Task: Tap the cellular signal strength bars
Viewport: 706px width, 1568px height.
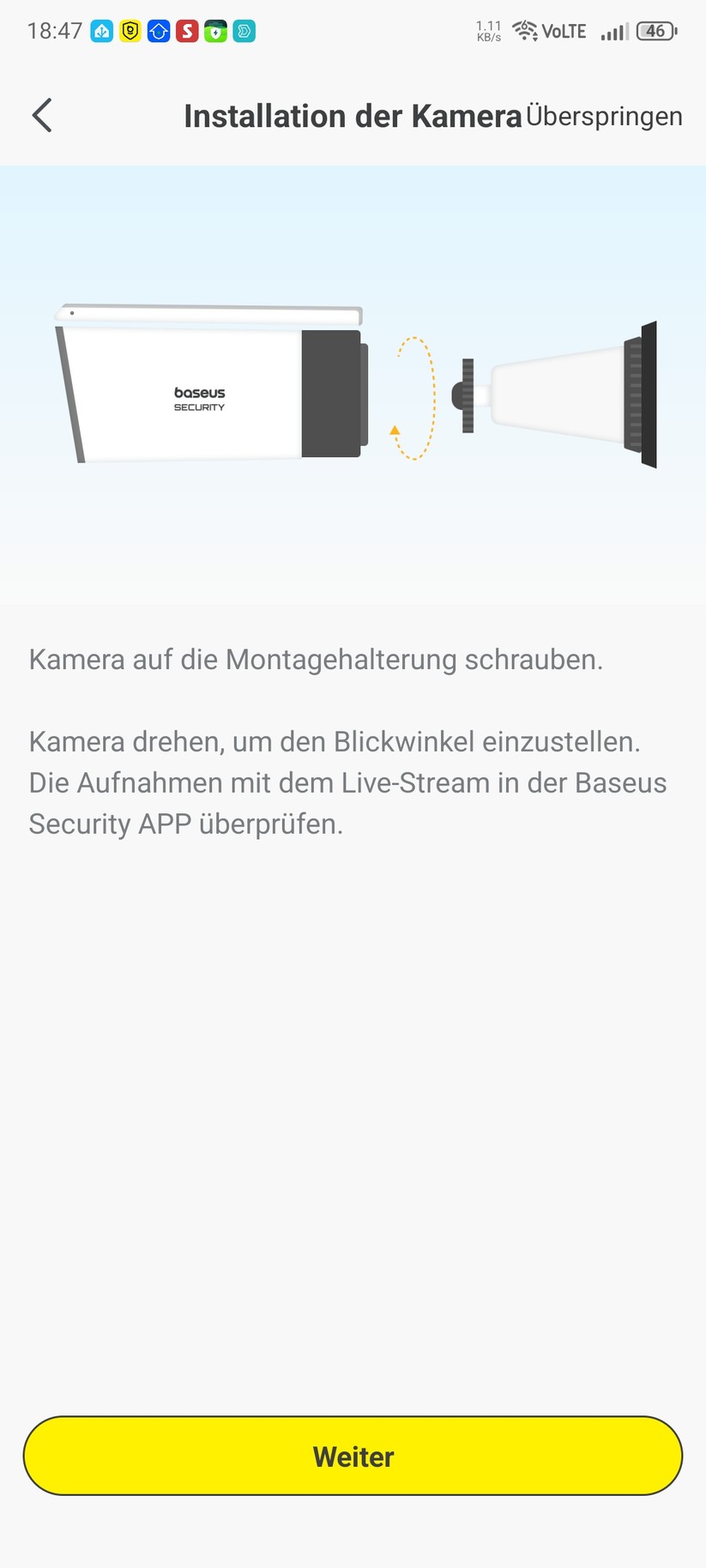Action: click(x=614, y=31)
